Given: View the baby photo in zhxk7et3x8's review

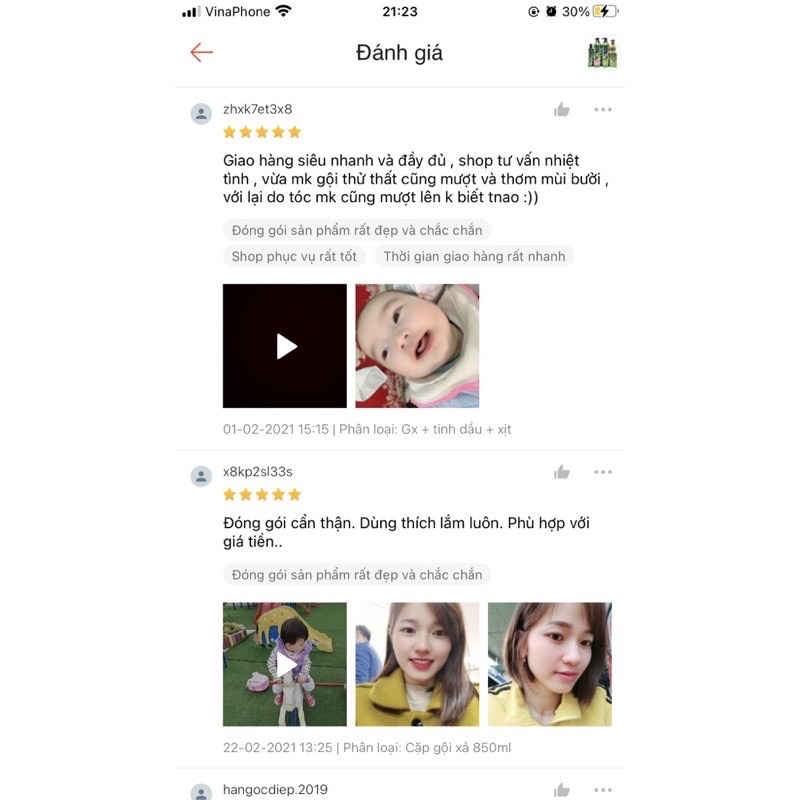Looking at the screenshot, I should tap(417, 346).
